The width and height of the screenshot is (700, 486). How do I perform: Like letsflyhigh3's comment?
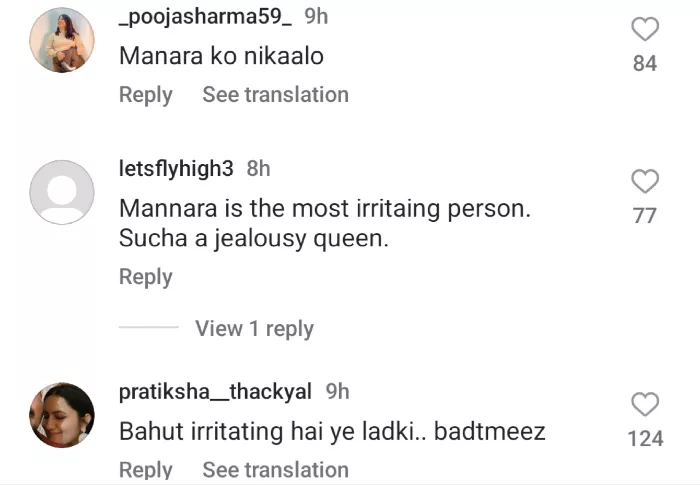[645, 181]
